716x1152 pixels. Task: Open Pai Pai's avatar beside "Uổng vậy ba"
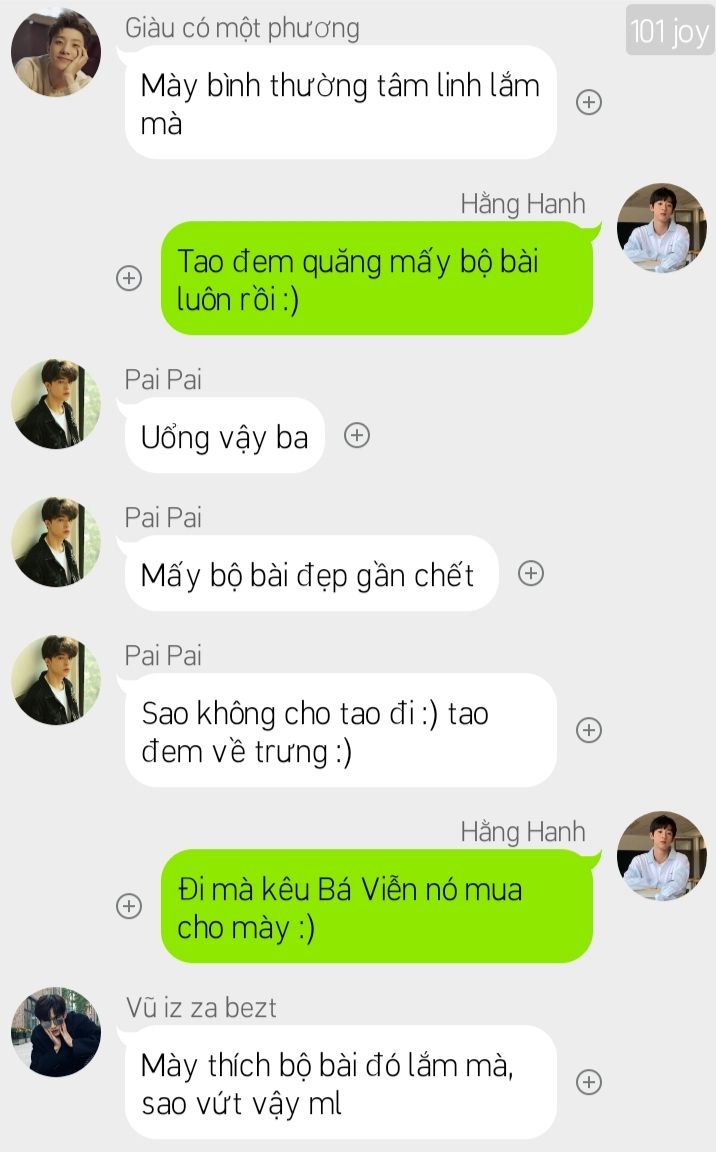point(56,404)
